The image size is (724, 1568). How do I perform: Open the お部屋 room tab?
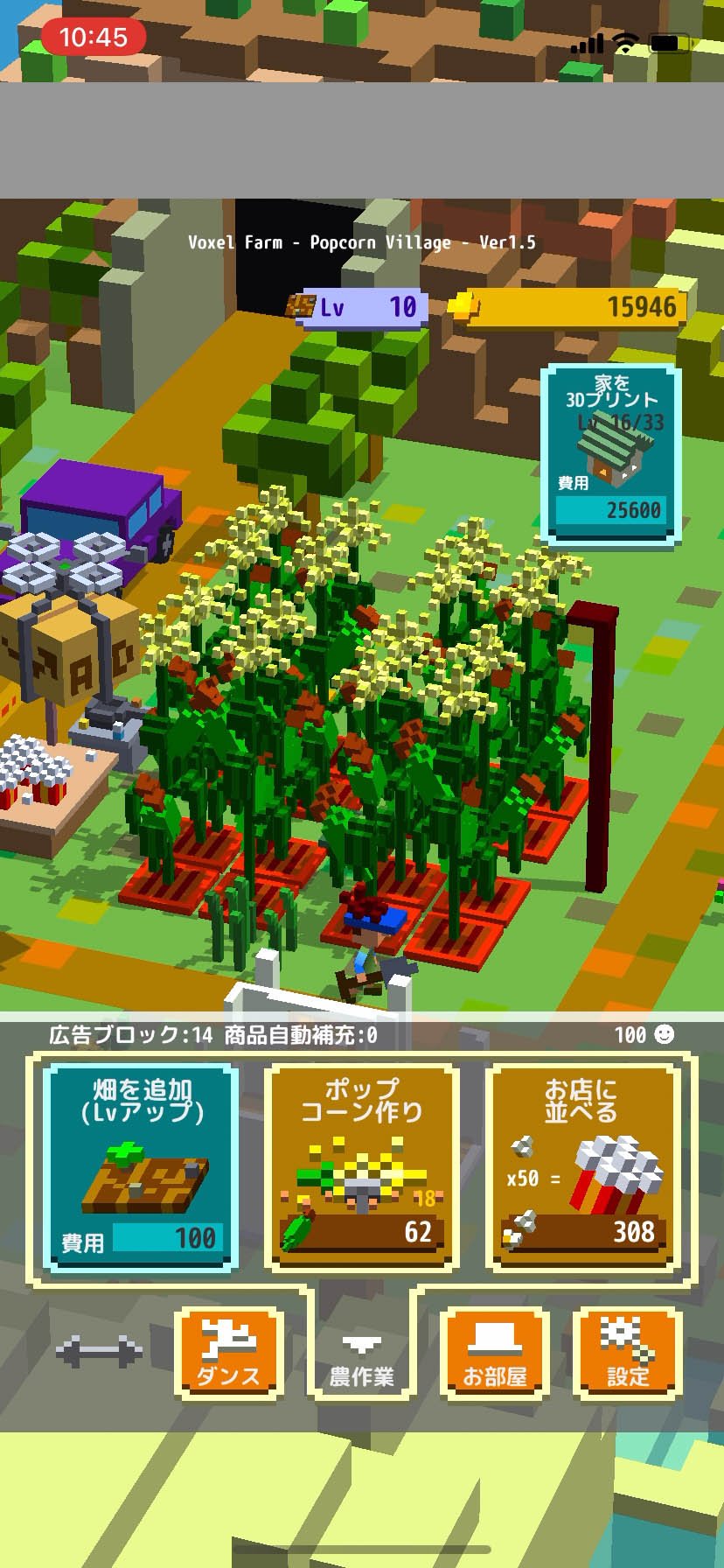(495, 1352)
